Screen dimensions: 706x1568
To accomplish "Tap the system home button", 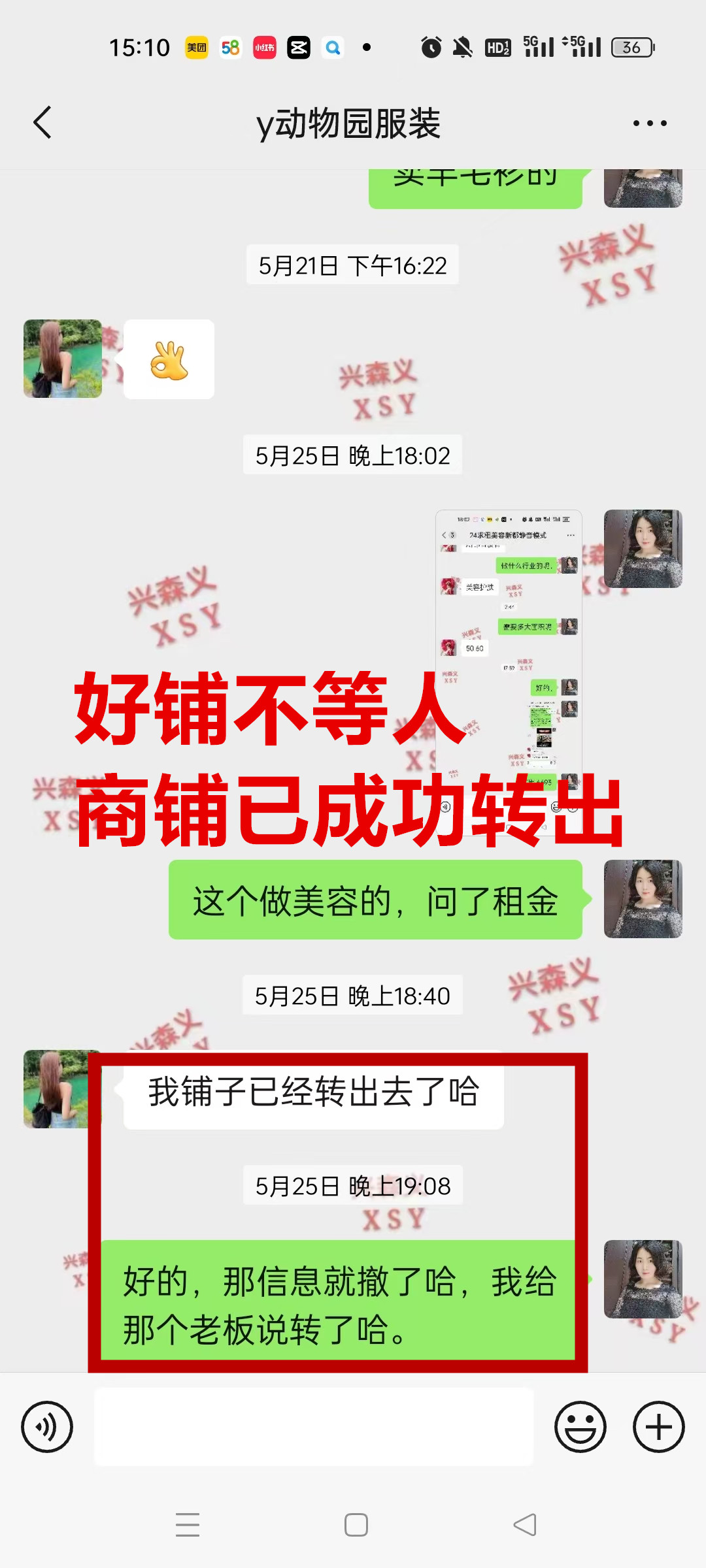I will point(356,1525).
